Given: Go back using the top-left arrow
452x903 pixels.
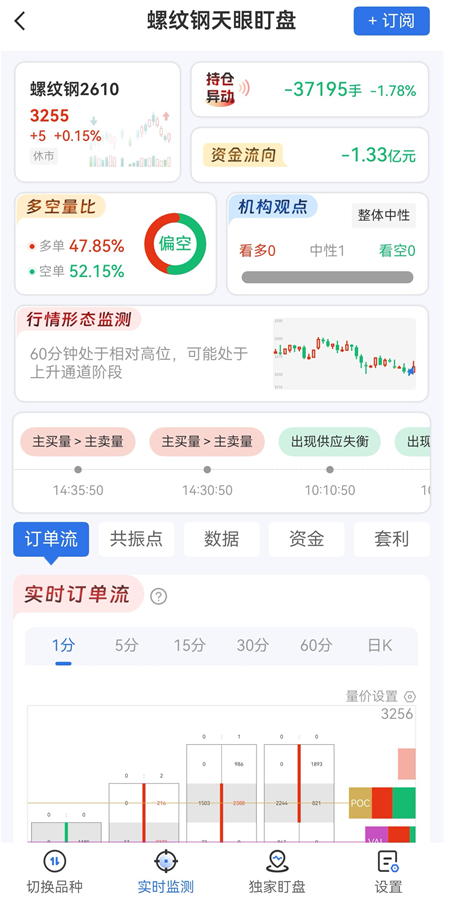Looking at the screenshot, I should 20,21.
